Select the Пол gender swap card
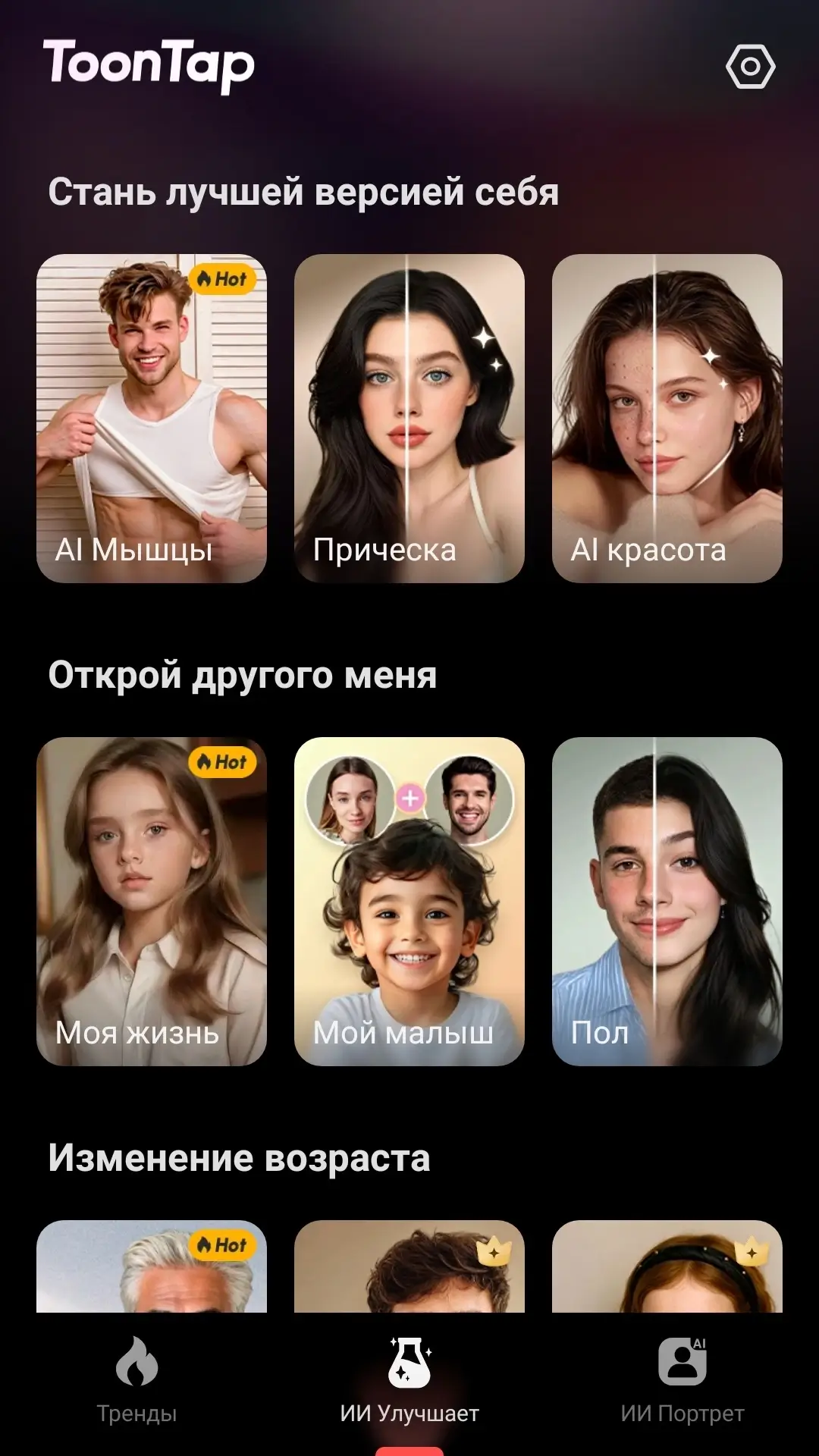The width and height of the screenshot is (819, 1456). (x=667, y=901)
